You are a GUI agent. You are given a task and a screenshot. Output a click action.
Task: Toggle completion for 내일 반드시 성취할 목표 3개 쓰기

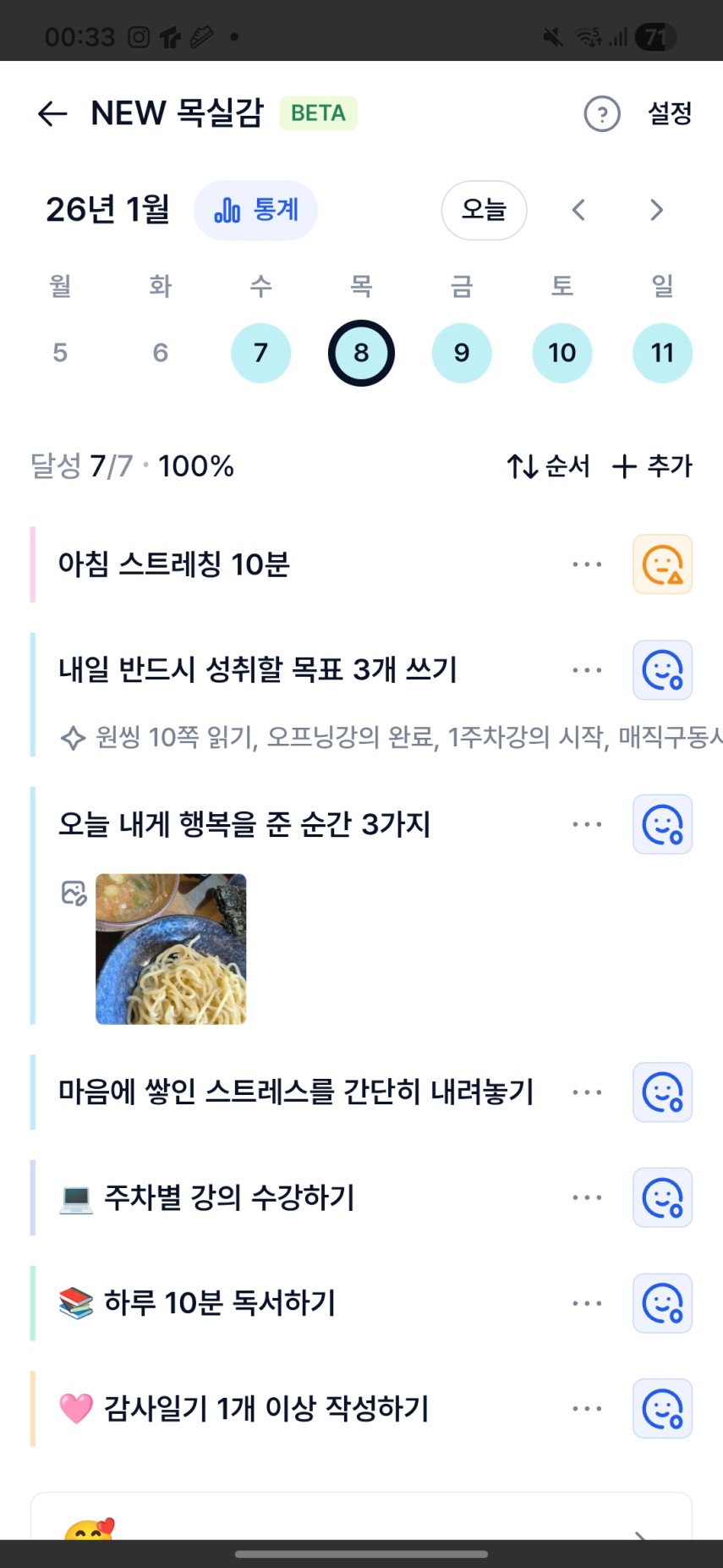[662, 670]
